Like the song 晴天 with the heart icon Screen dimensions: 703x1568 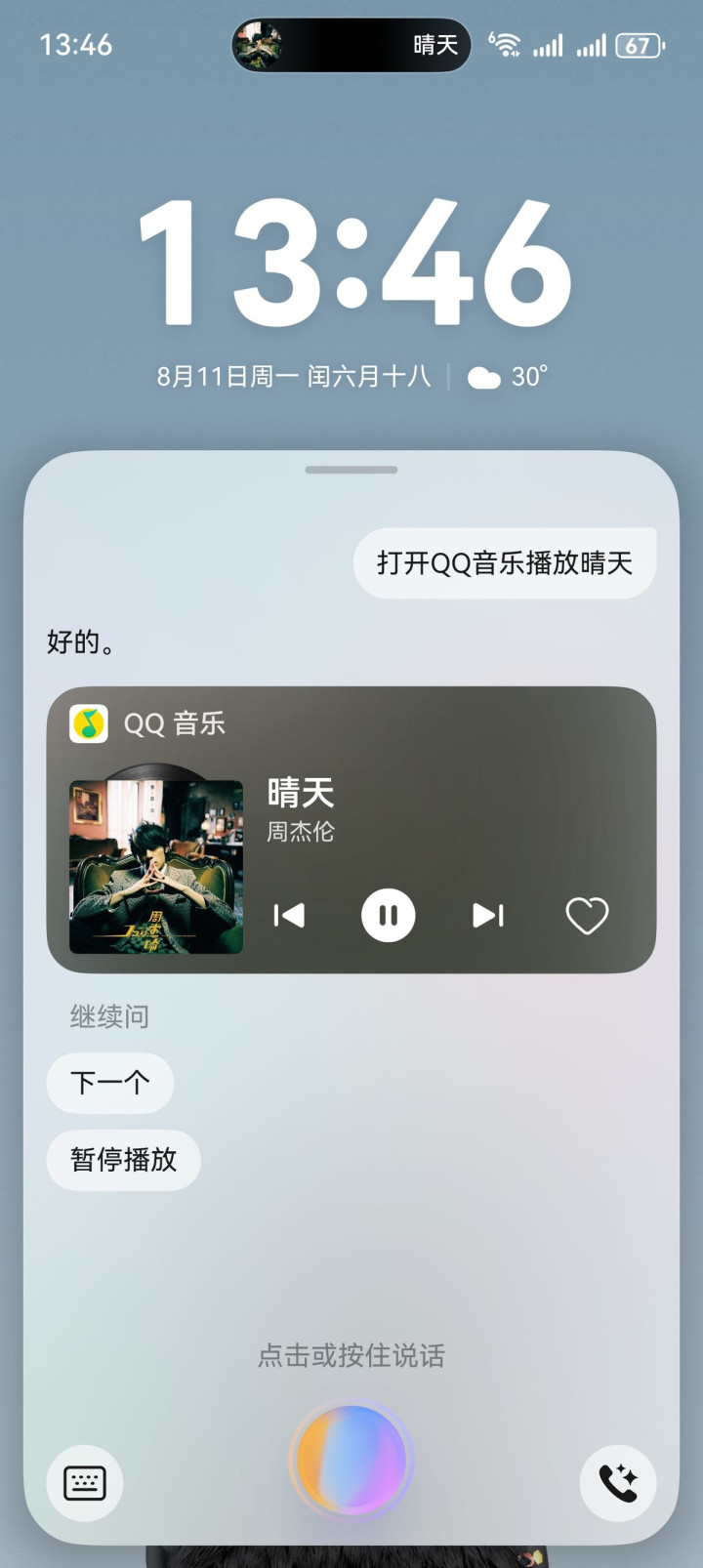pos(587,915)
